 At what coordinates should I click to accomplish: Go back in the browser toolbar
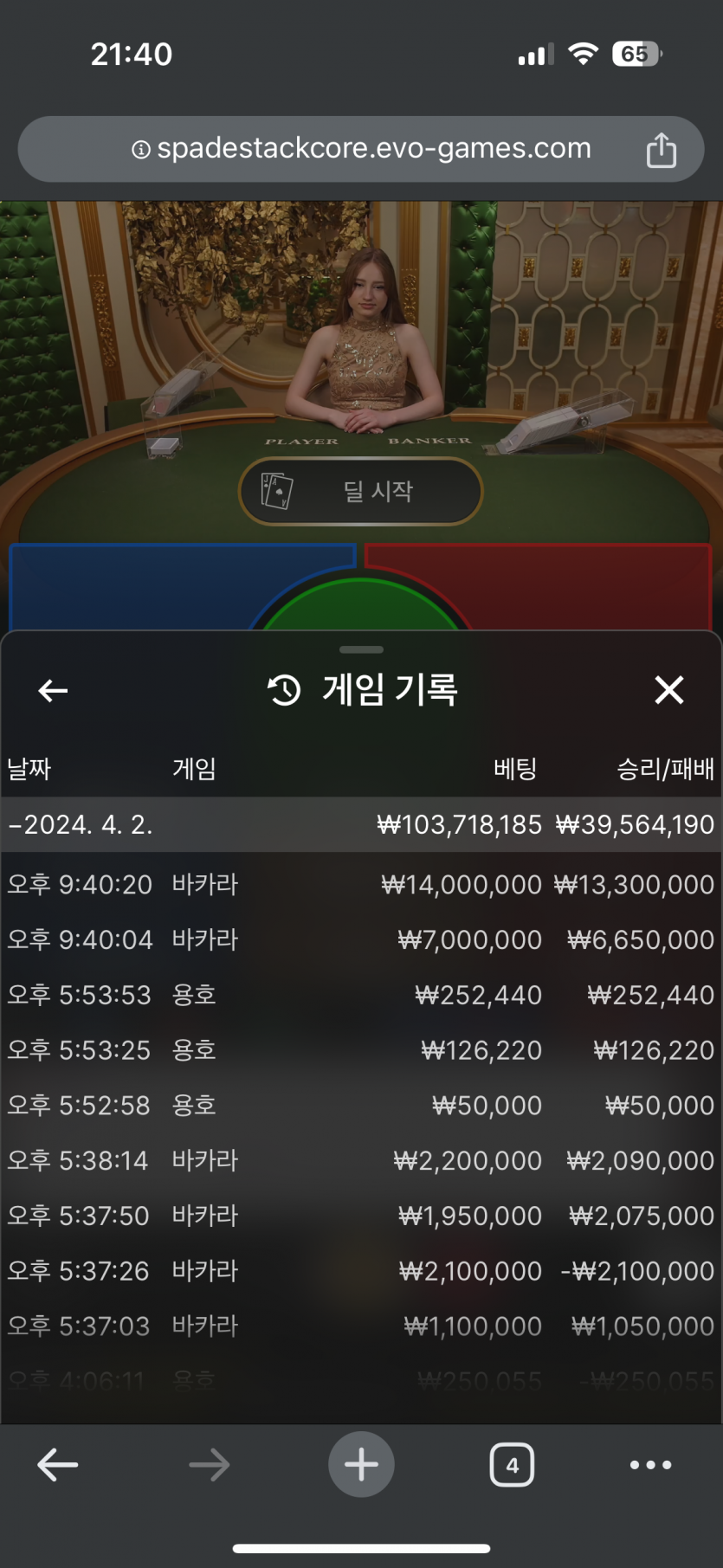[x=58, y=1465]
